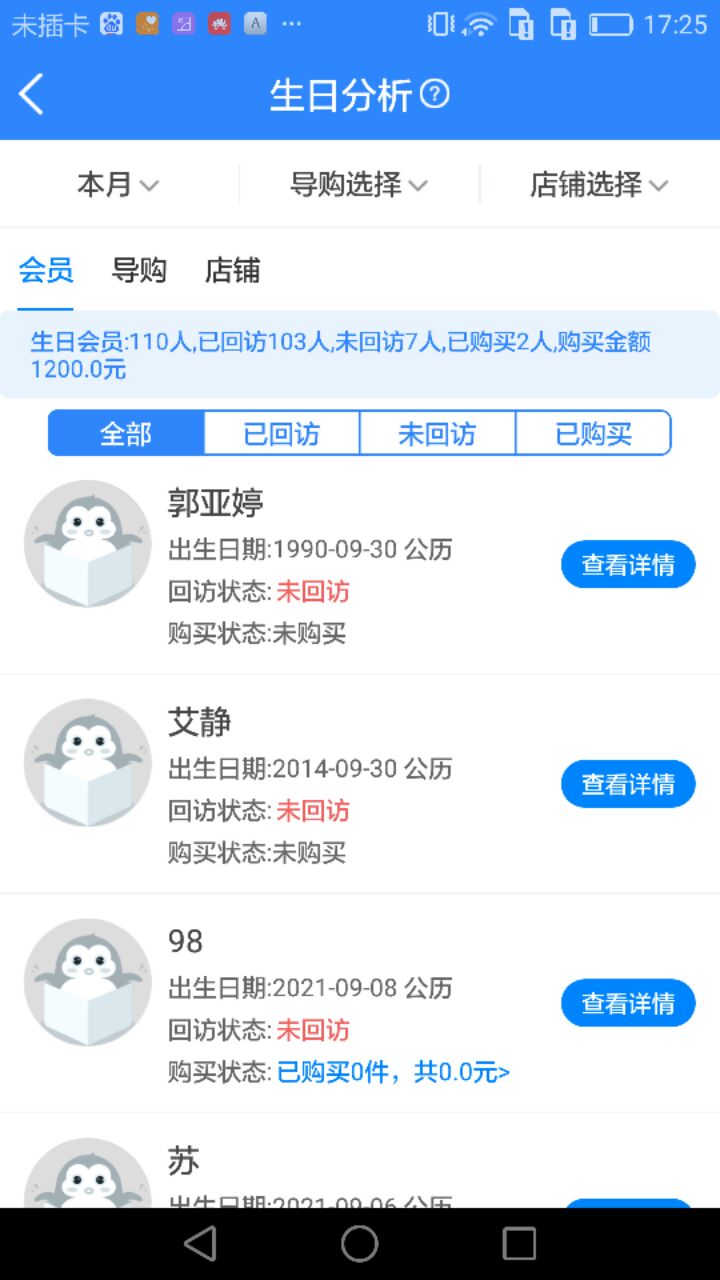
Task: Select the 全部 filter segment
Action: click(x=126, y=434)
